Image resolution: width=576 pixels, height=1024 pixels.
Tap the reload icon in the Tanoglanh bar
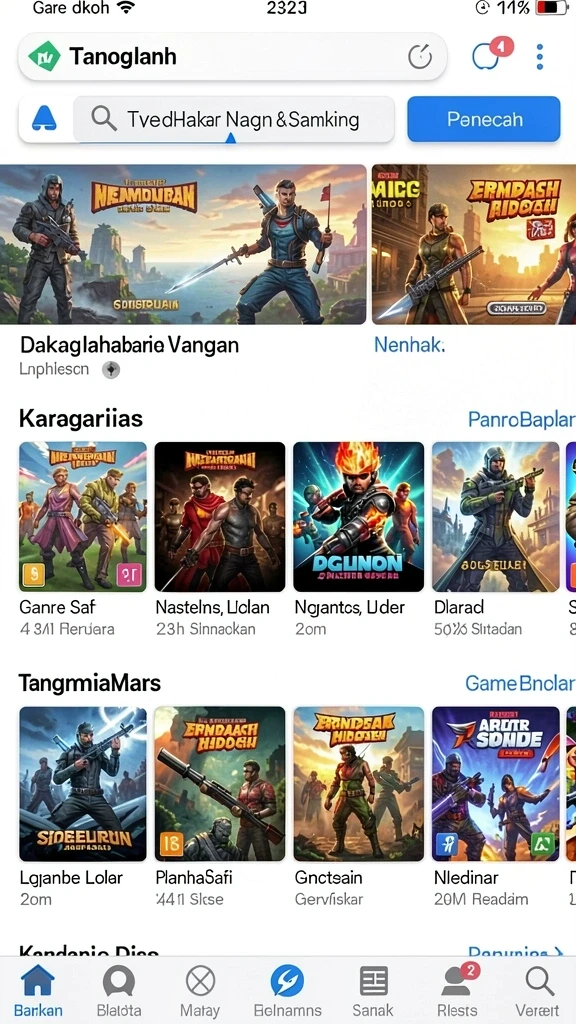(x=420, y=57)
